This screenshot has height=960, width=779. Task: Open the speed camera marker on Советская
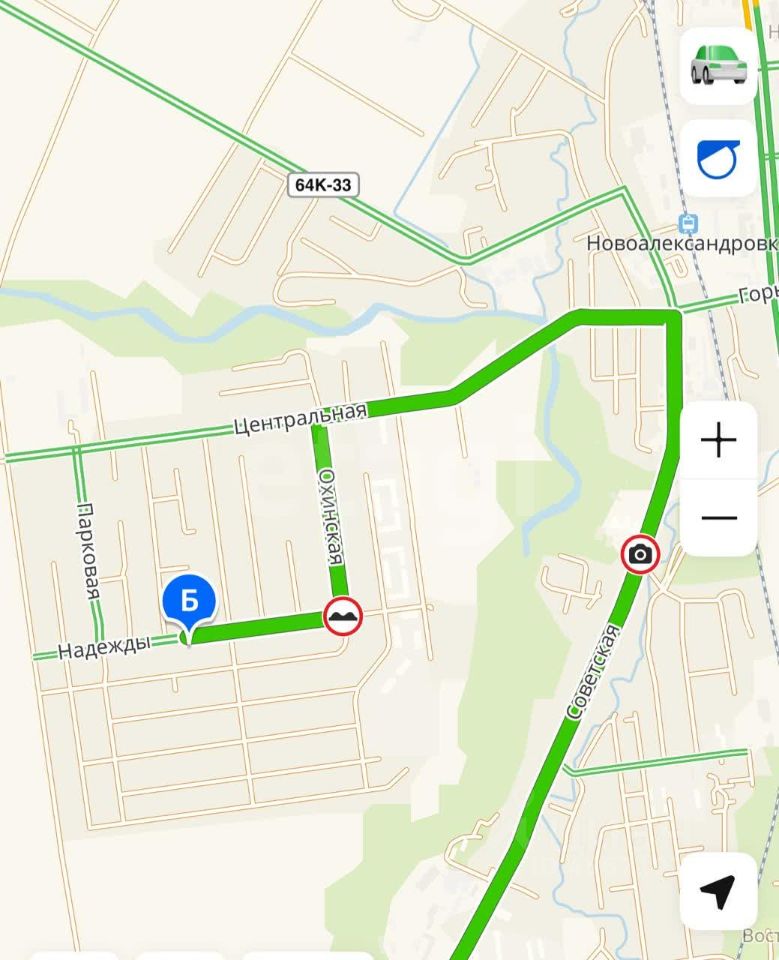tap(640, 554)
